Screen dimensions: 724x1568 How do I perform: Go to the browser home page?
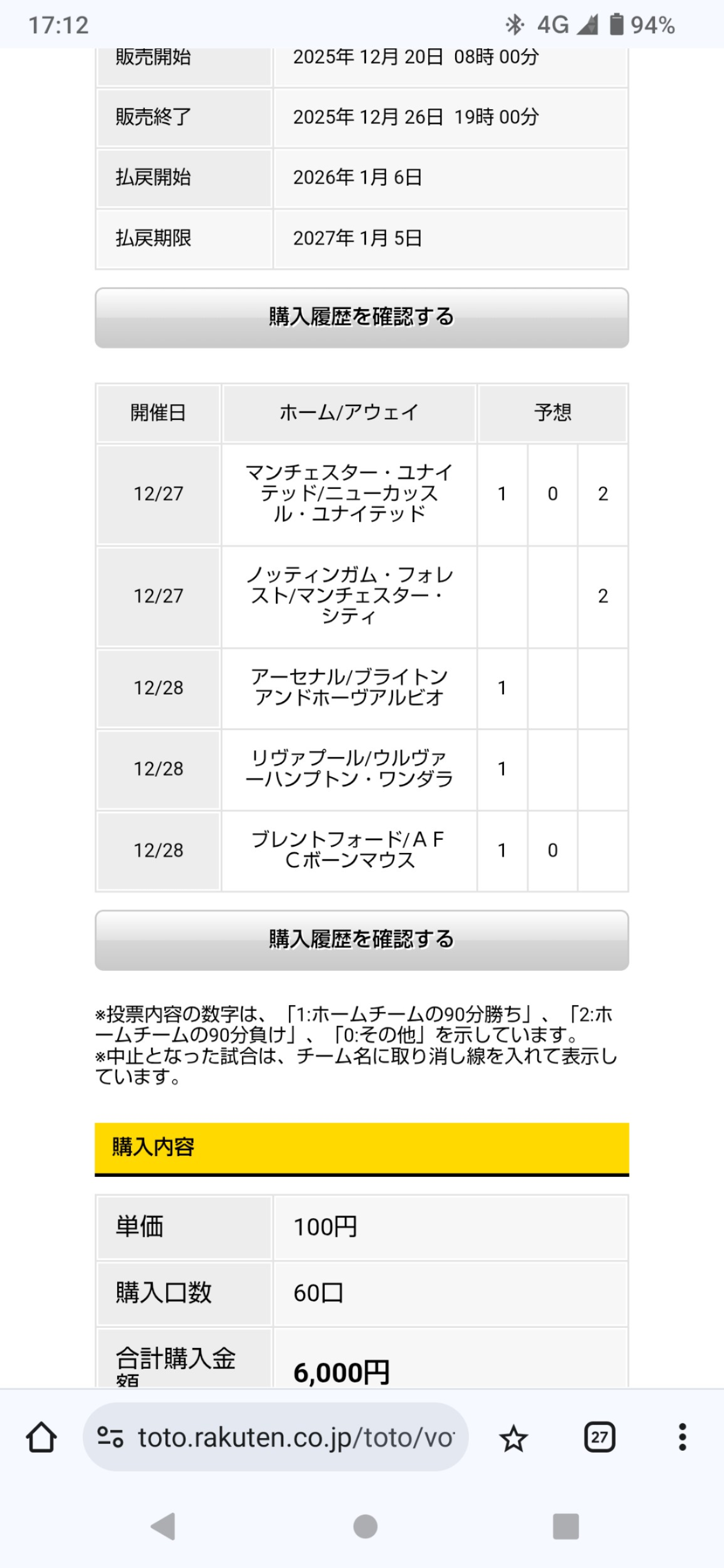pos(41,1438)
